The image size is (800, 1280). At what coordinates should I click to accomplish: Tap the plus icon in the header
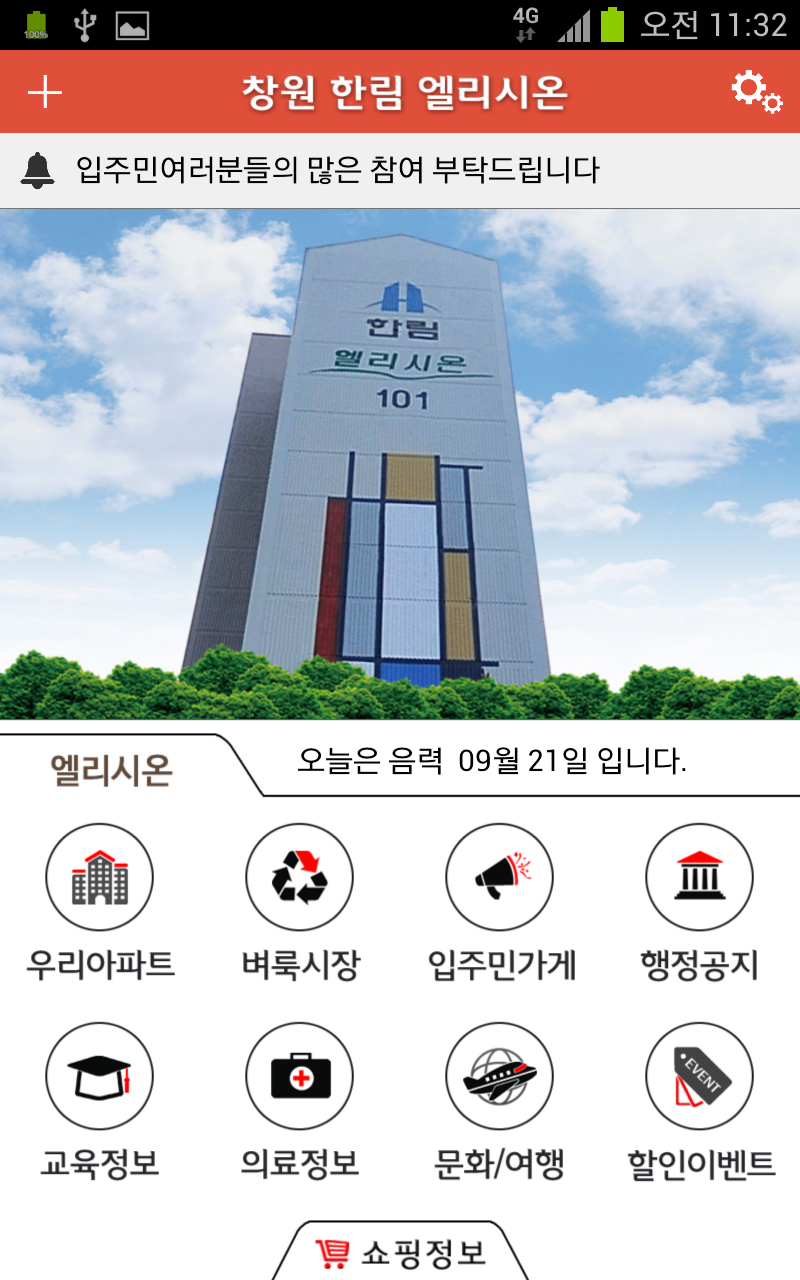[x=45, y=92]
